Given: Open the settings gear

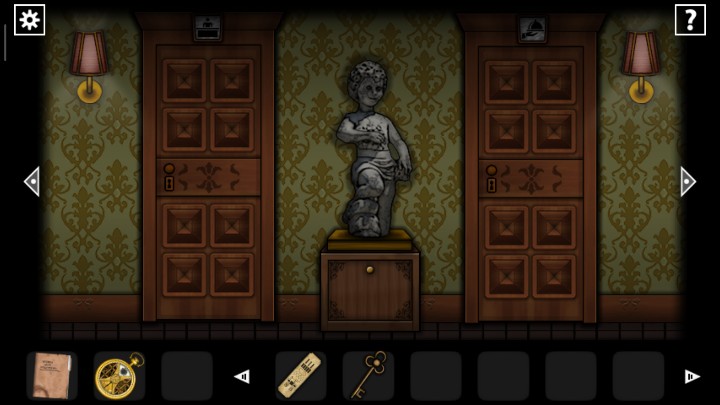Looking at the screenshot, I should pyautogui.click(x=29, y=19).
